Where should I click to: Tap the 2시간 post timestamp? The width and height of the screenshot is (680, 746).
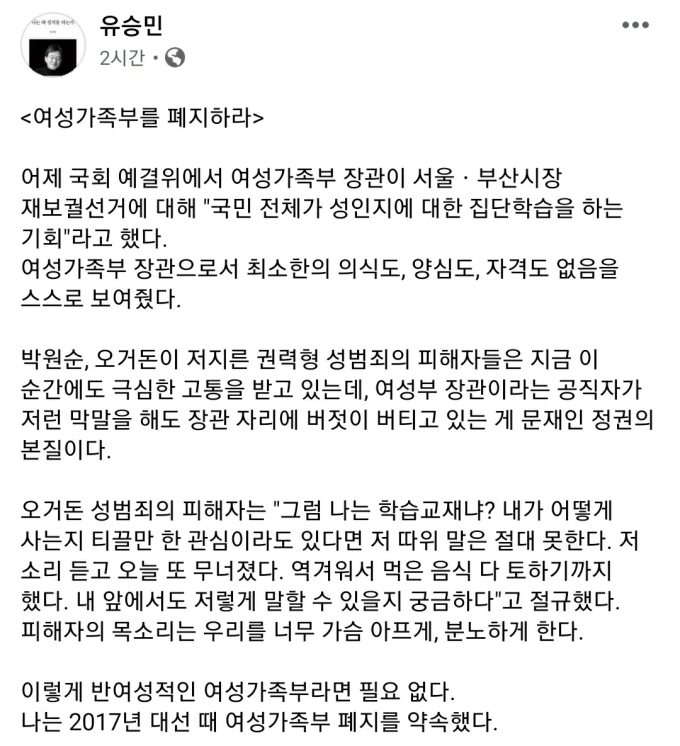click(x=123, y=58)
